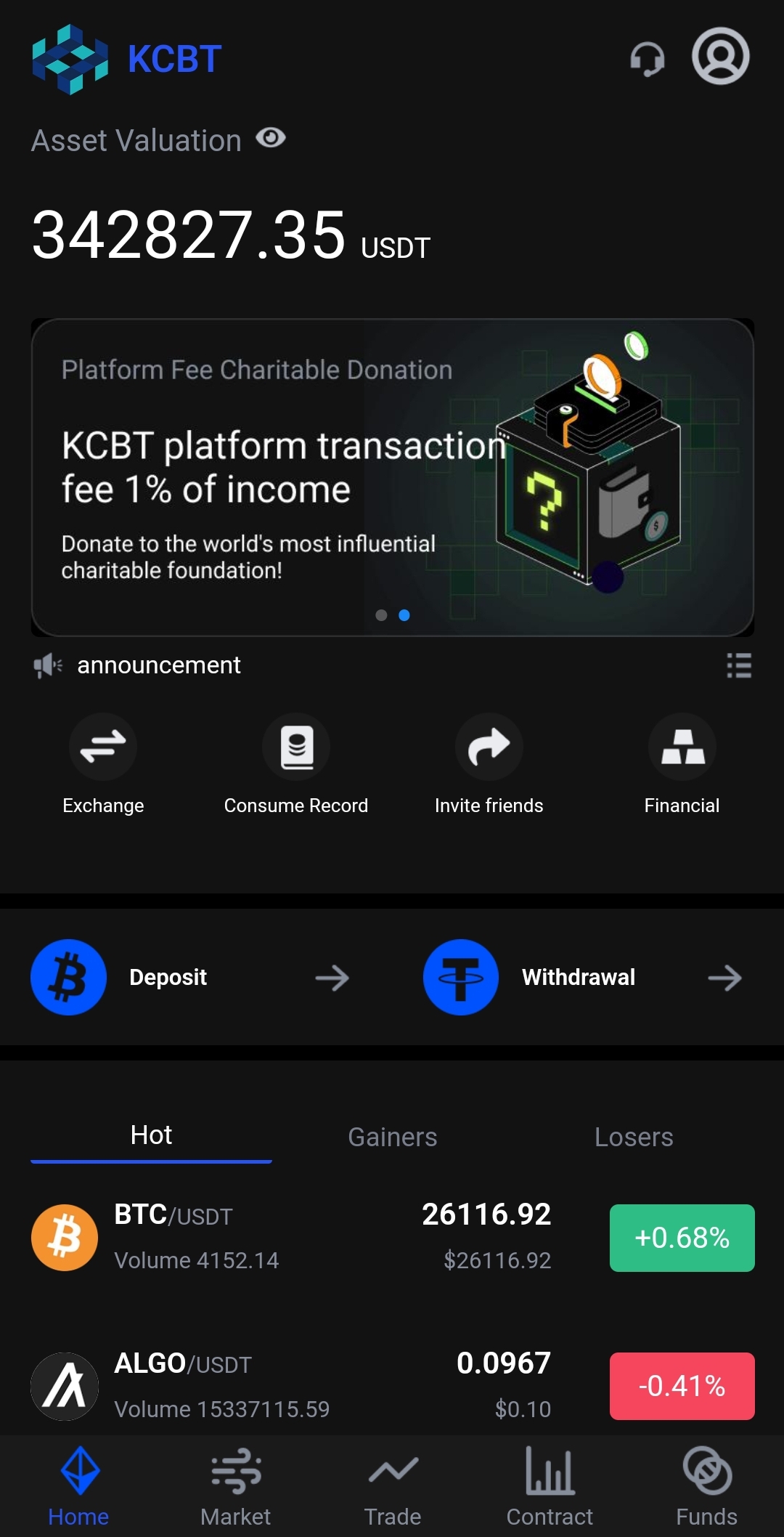The width and height of the screenshot is (784, 1537).
Task: Switch to Trade in bottom navigation
Action: (x=392, y=1486)
